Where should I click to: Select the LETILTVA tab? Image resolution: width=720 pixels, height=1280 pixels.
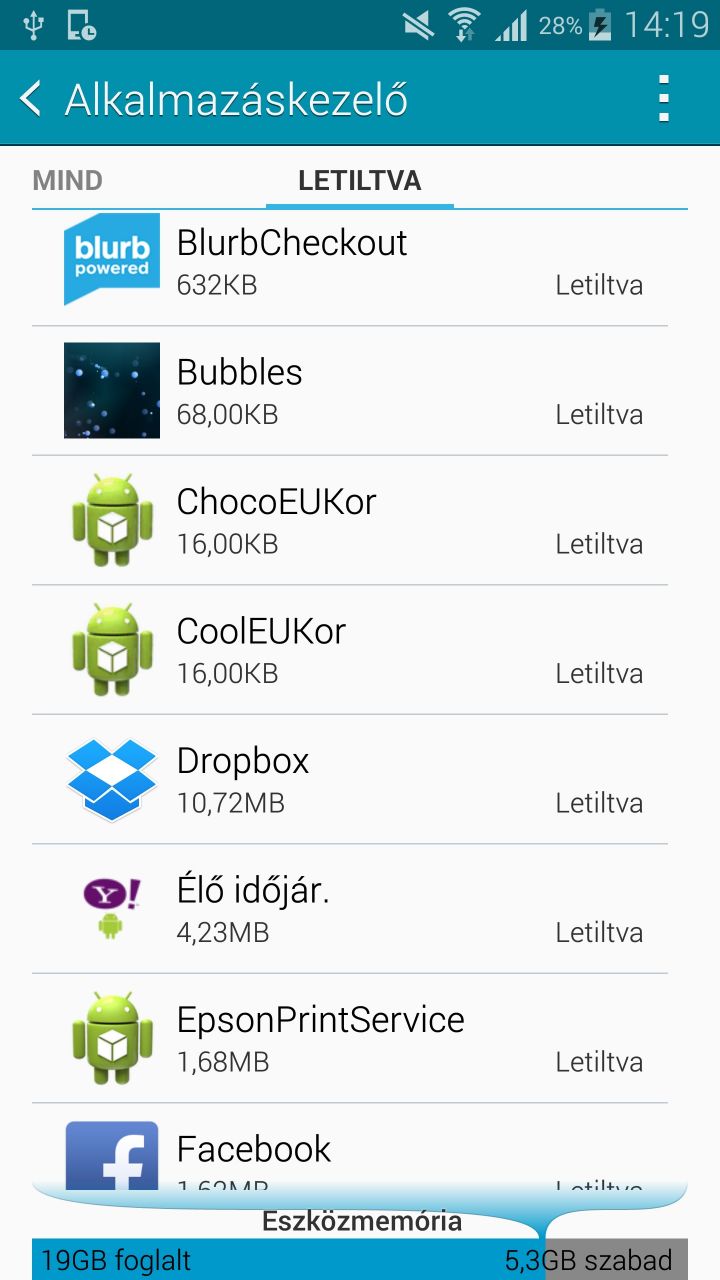pos(360,181)
